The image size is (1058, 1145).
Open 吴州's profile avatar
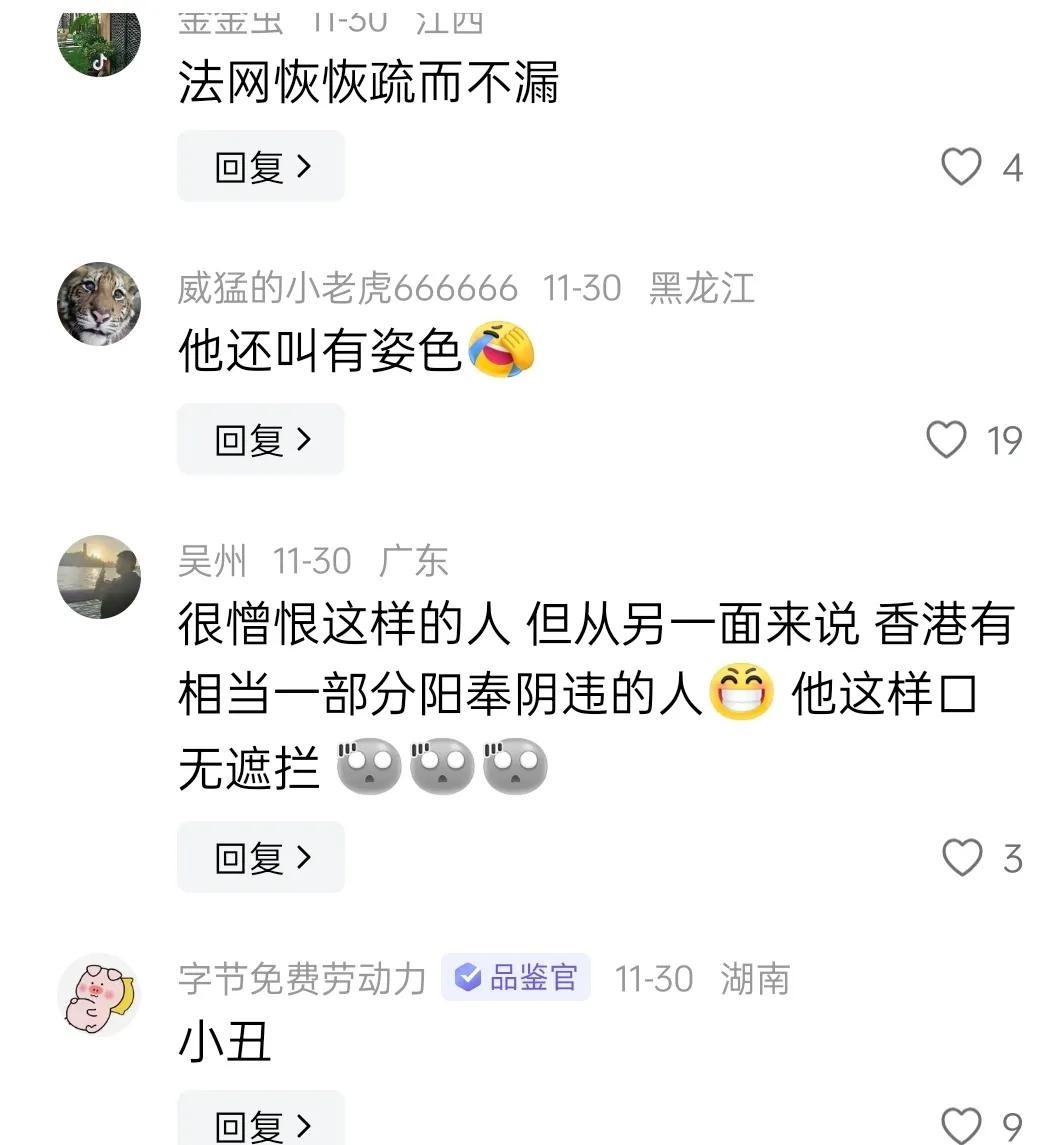[x=99, y=577]
